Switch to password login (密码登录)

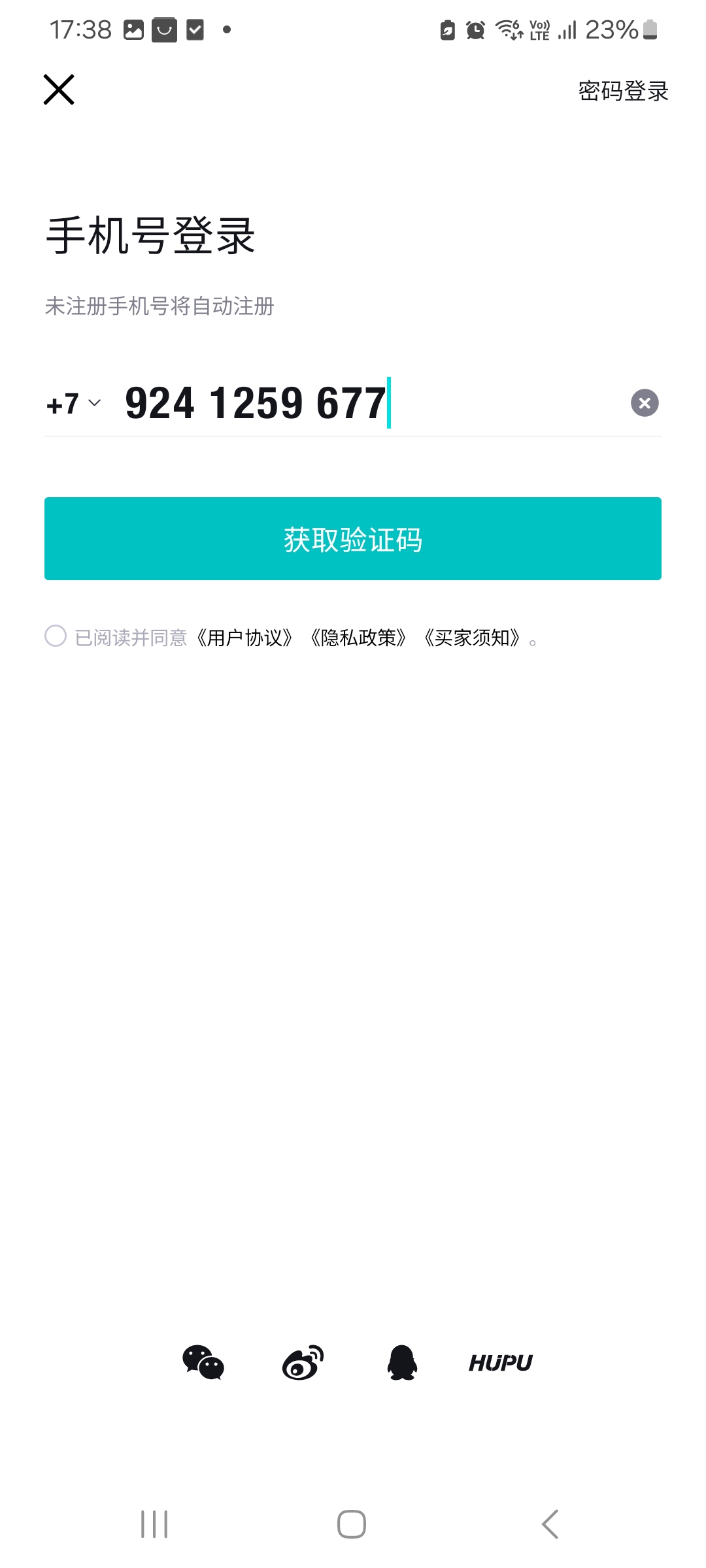623,91
